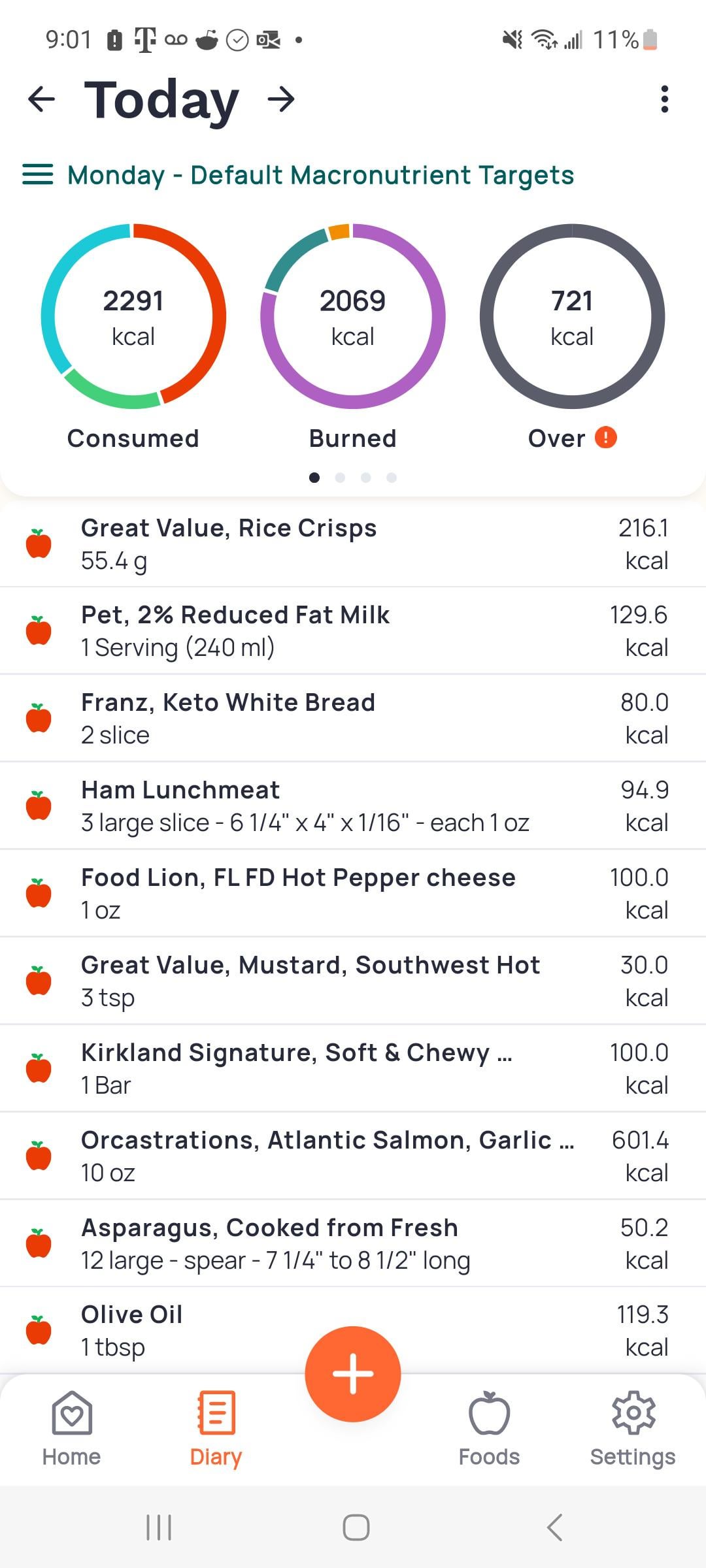Open the three-dot overflow menu
The image size is (706, 1568).
click(x=664, y=99)
